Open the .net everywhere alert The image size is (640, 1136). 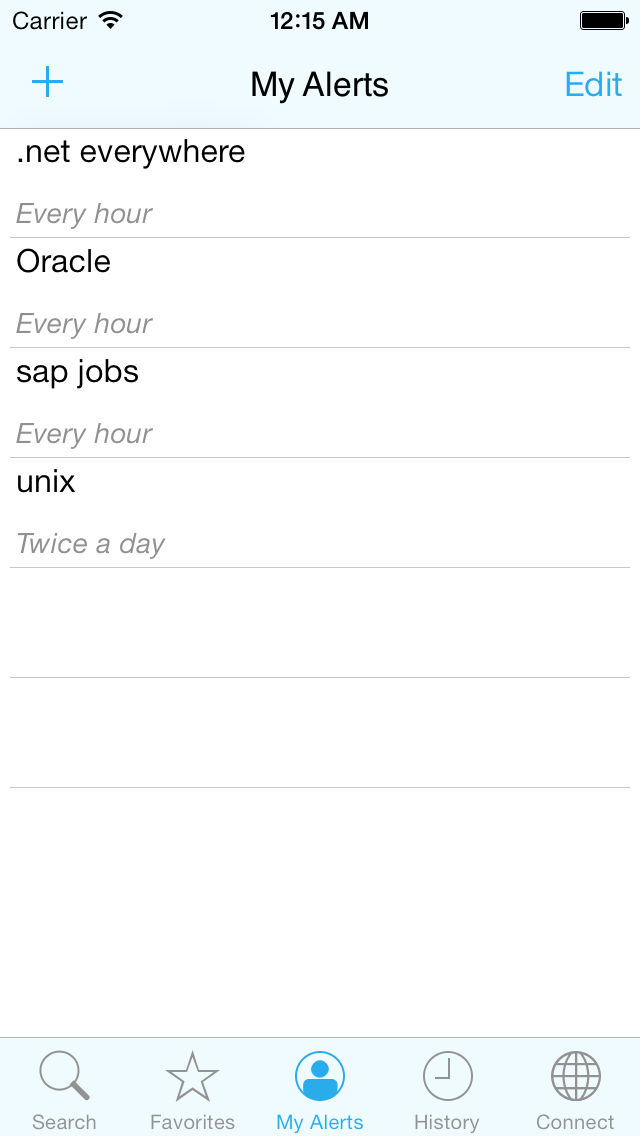click(x=320, y=183)
